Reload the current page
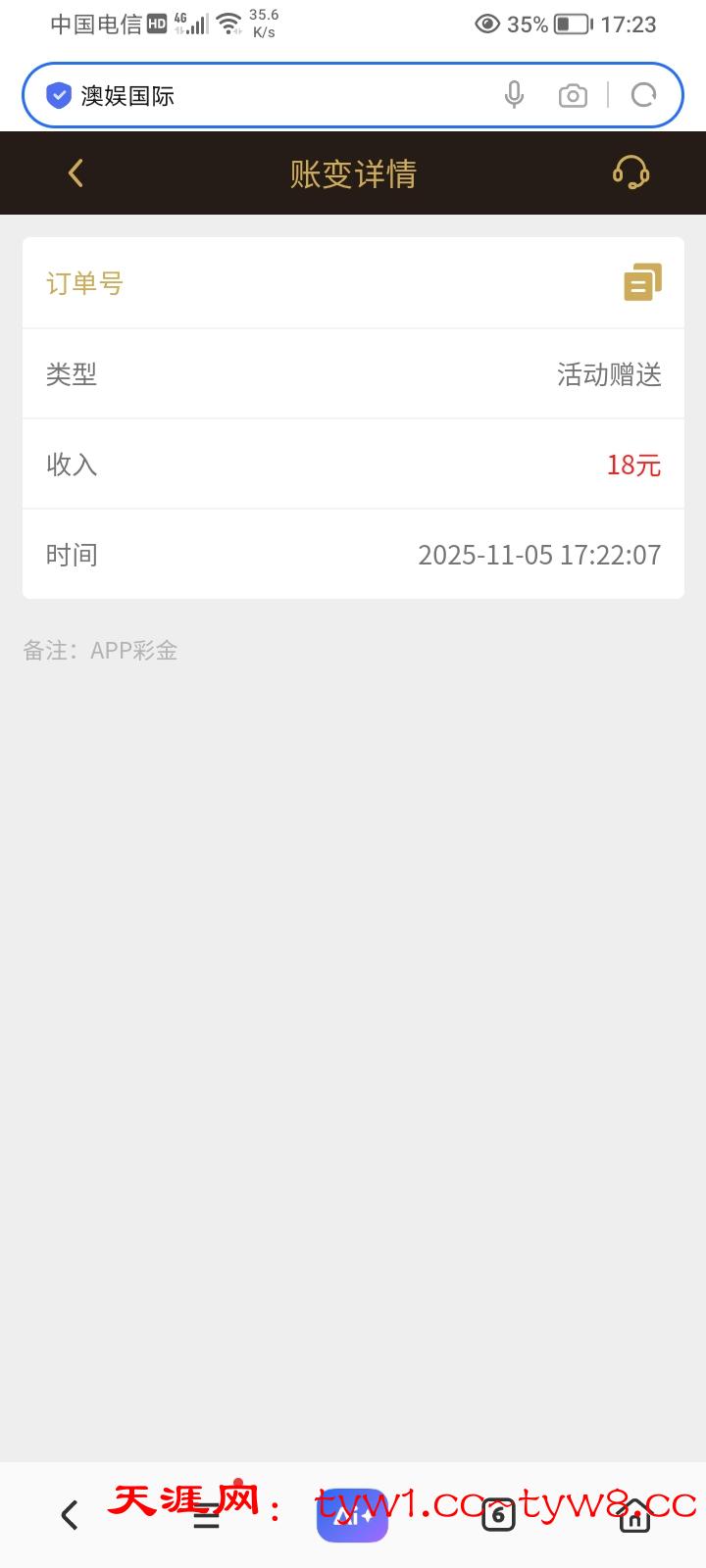This screenshot has height=1568, width=706. tap(643, 95)
